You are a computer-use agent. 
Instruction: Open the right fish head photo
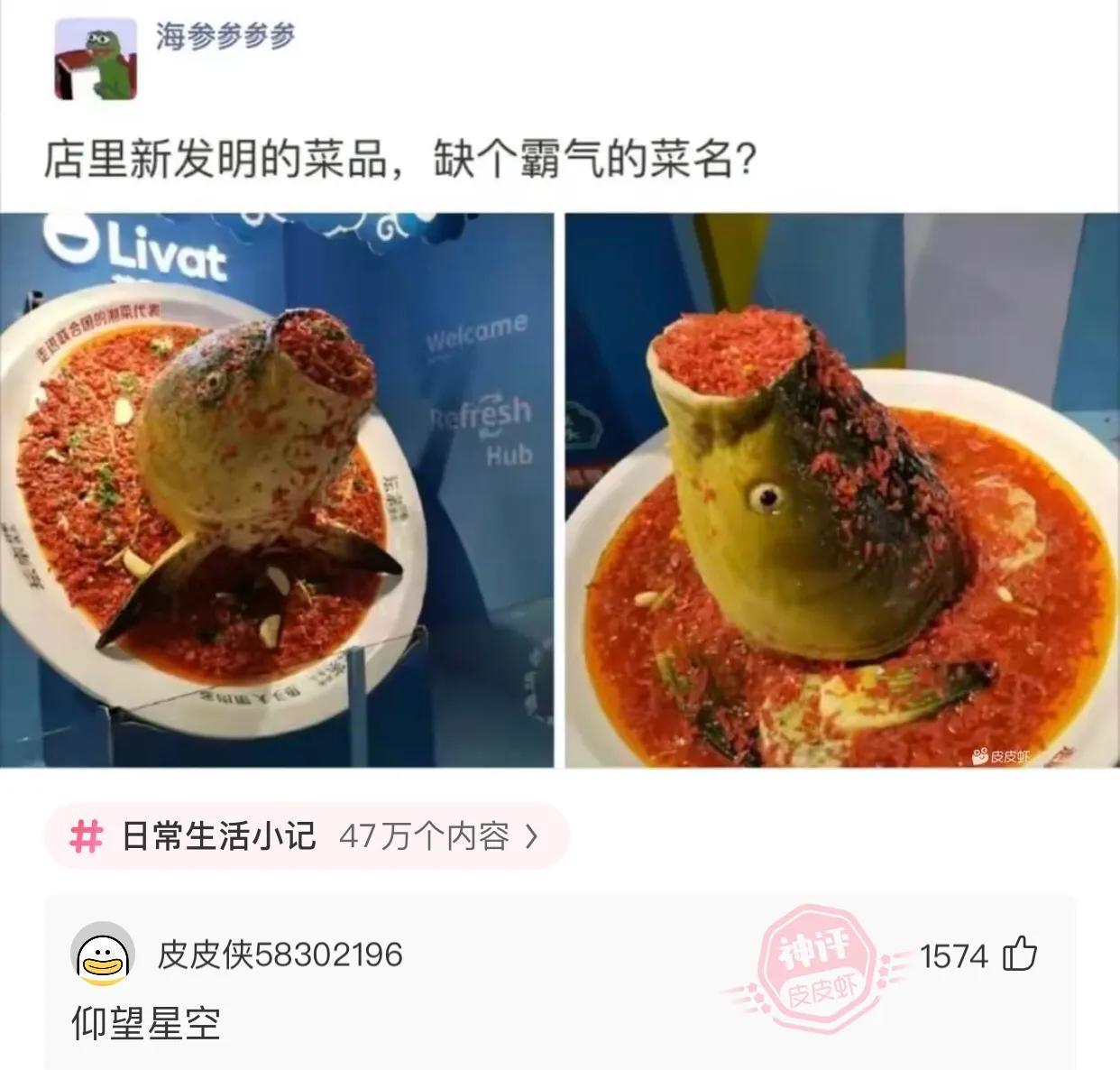point(841,490)
